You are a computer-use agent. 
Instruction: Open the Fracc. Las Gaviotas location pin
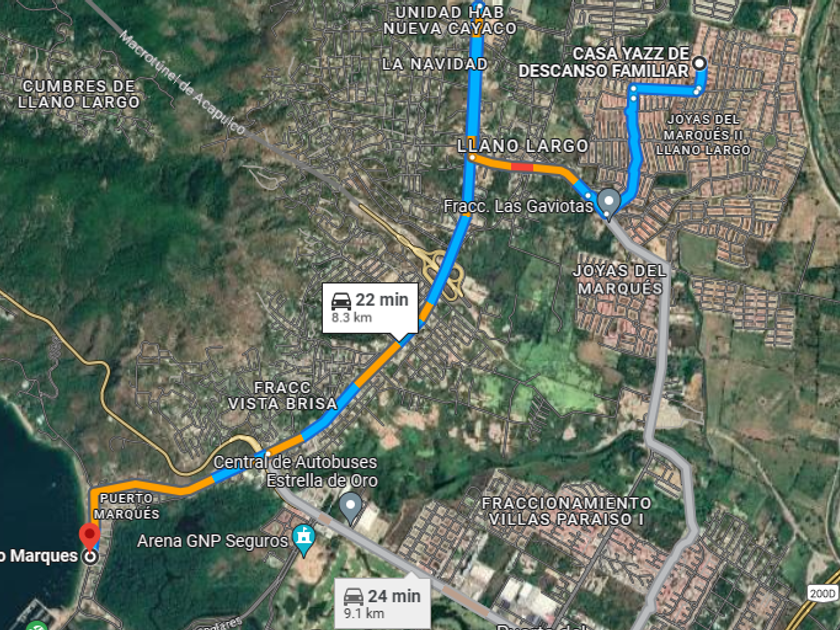pyautogui.click(x=609, y=200)
